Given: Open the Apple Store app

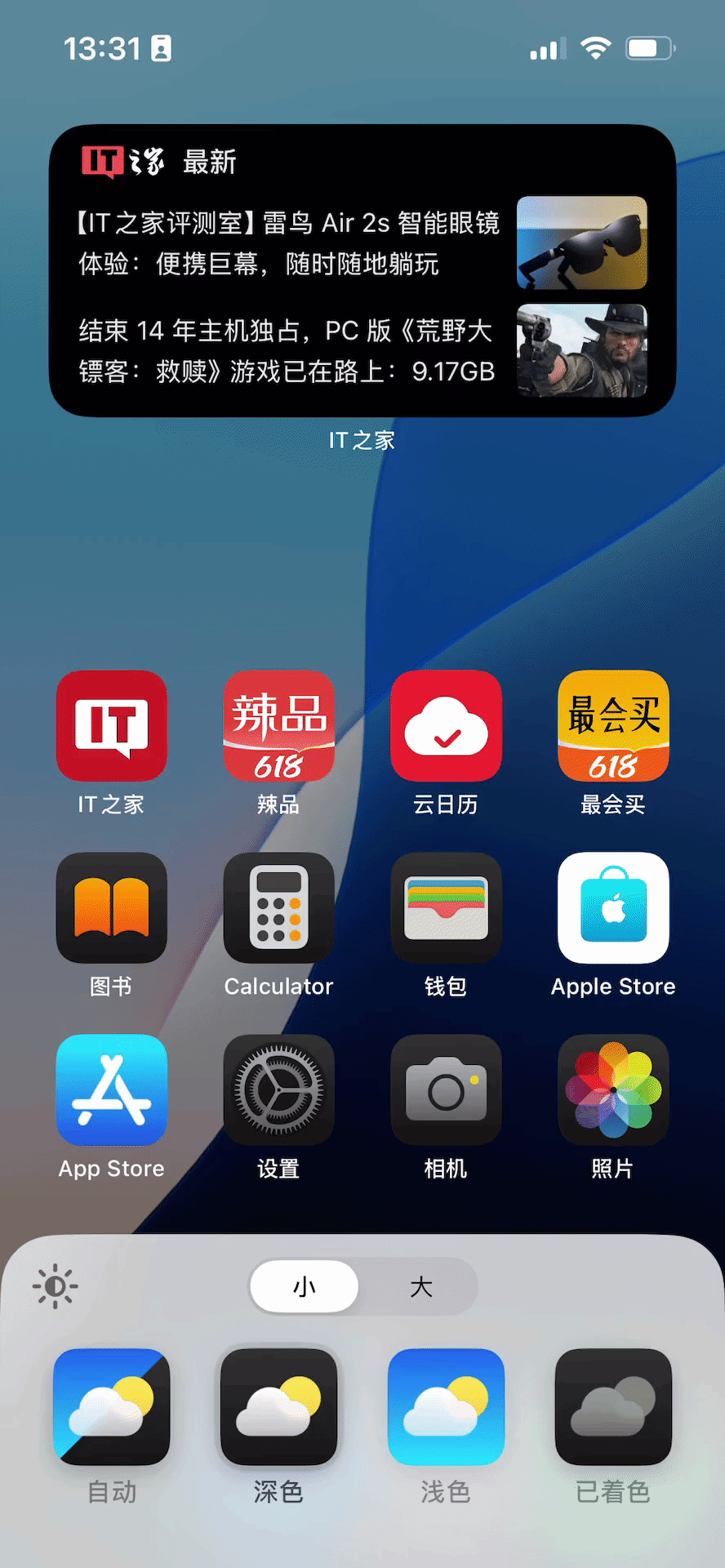Looking at the screenshot, I should 613,908.
